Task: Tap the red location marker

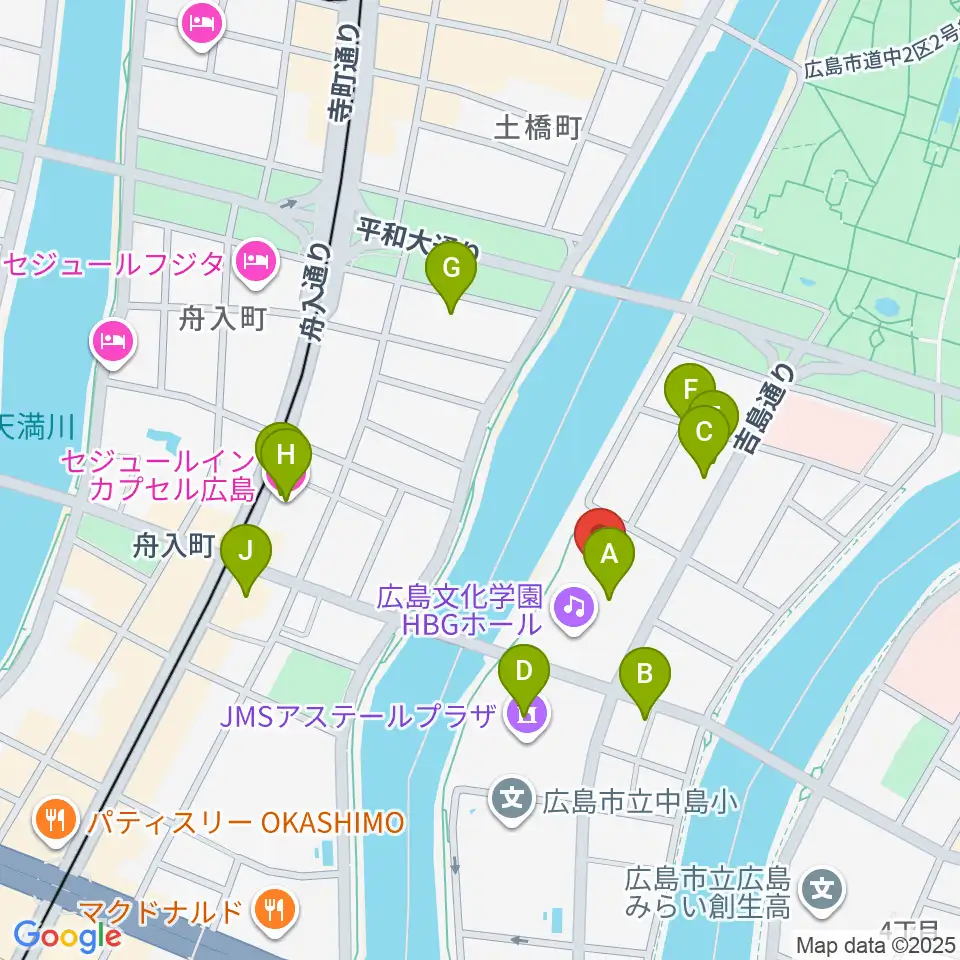Action: coord(600,528)
